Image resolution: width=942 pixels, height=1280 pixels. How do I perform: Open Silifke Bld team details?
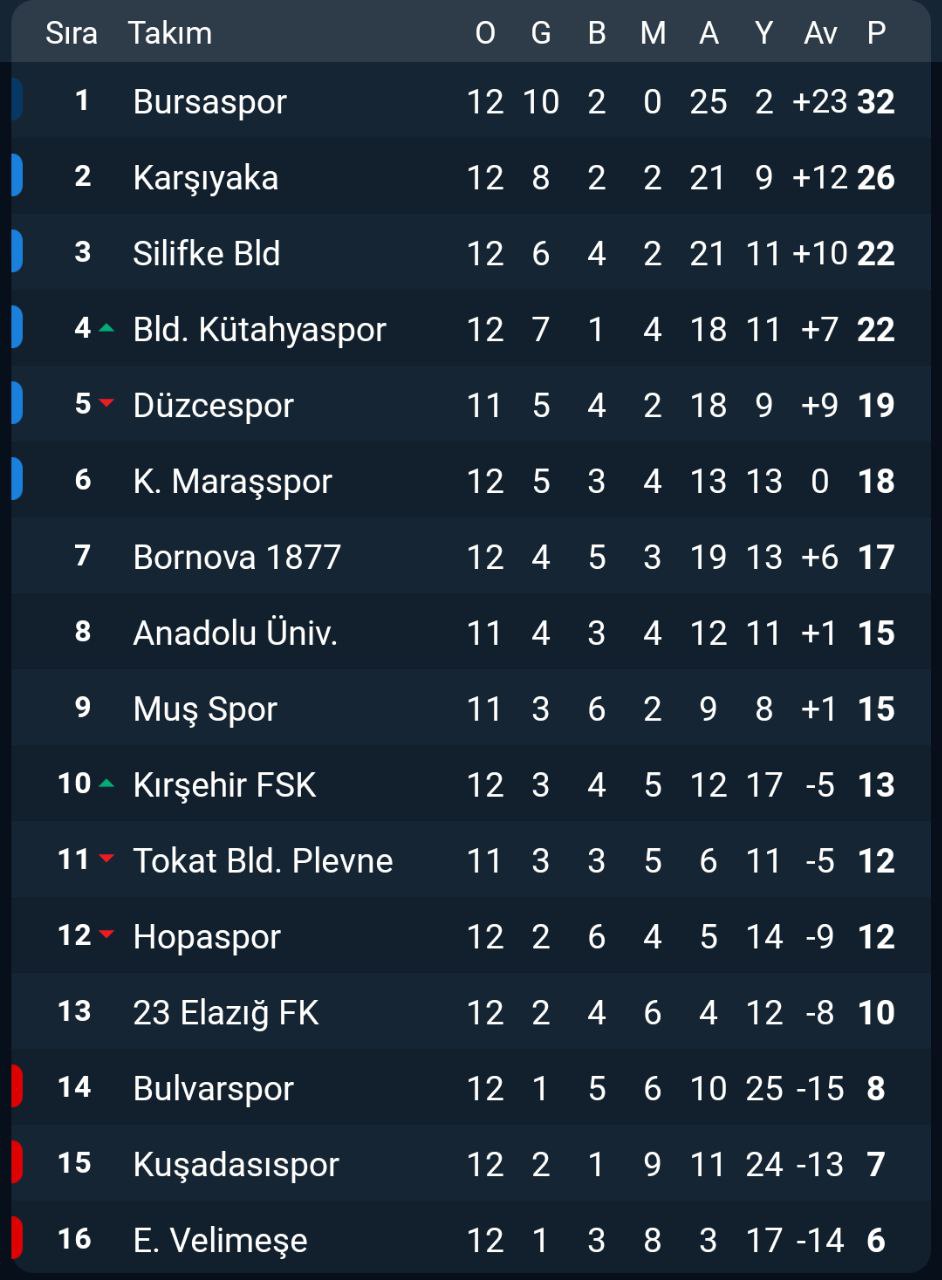tap(206, 254)
